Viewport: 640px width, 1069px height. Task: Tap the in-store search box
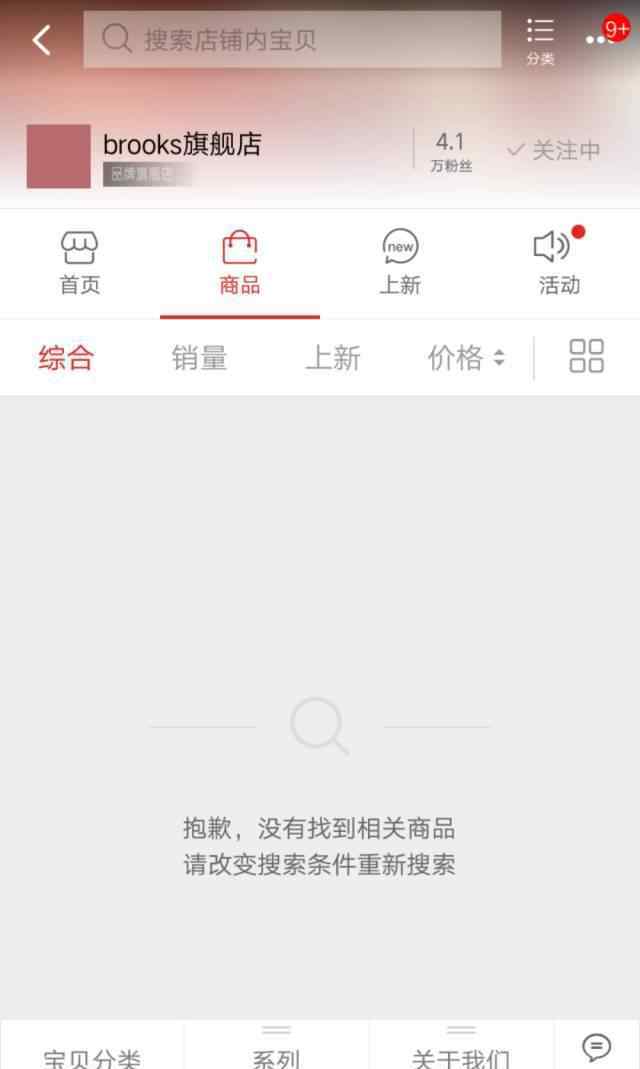292,39
